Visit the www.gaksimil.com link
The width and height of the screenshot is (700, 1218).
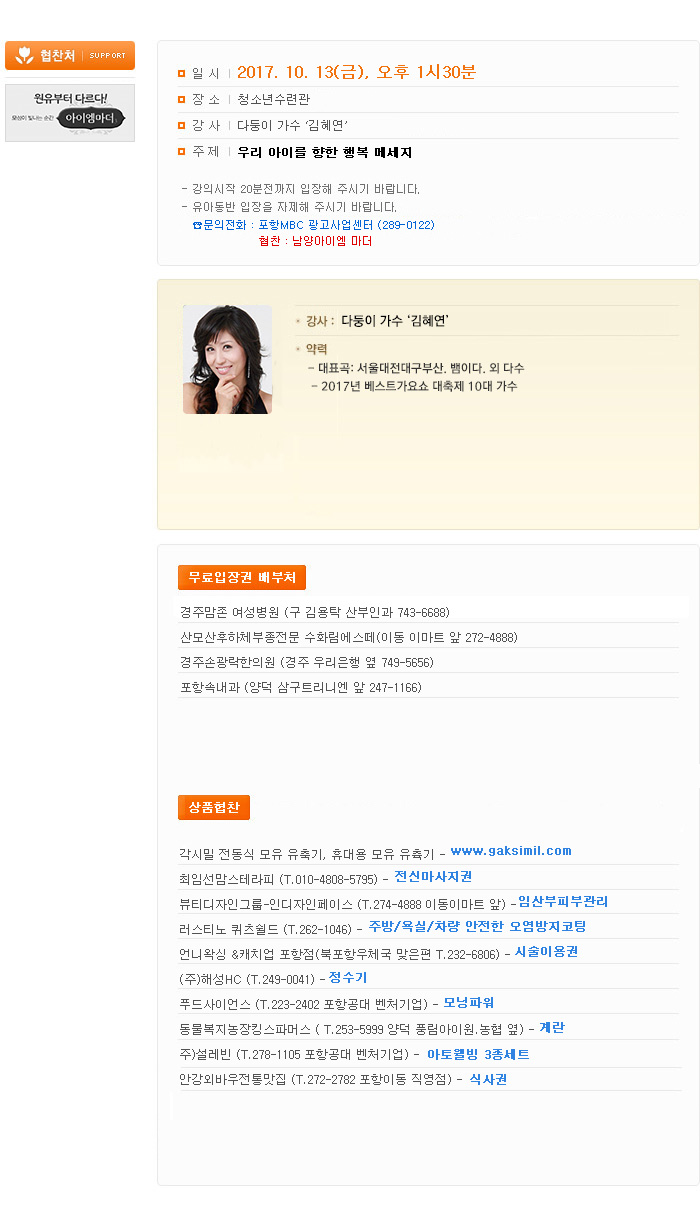tap(511, 851)
